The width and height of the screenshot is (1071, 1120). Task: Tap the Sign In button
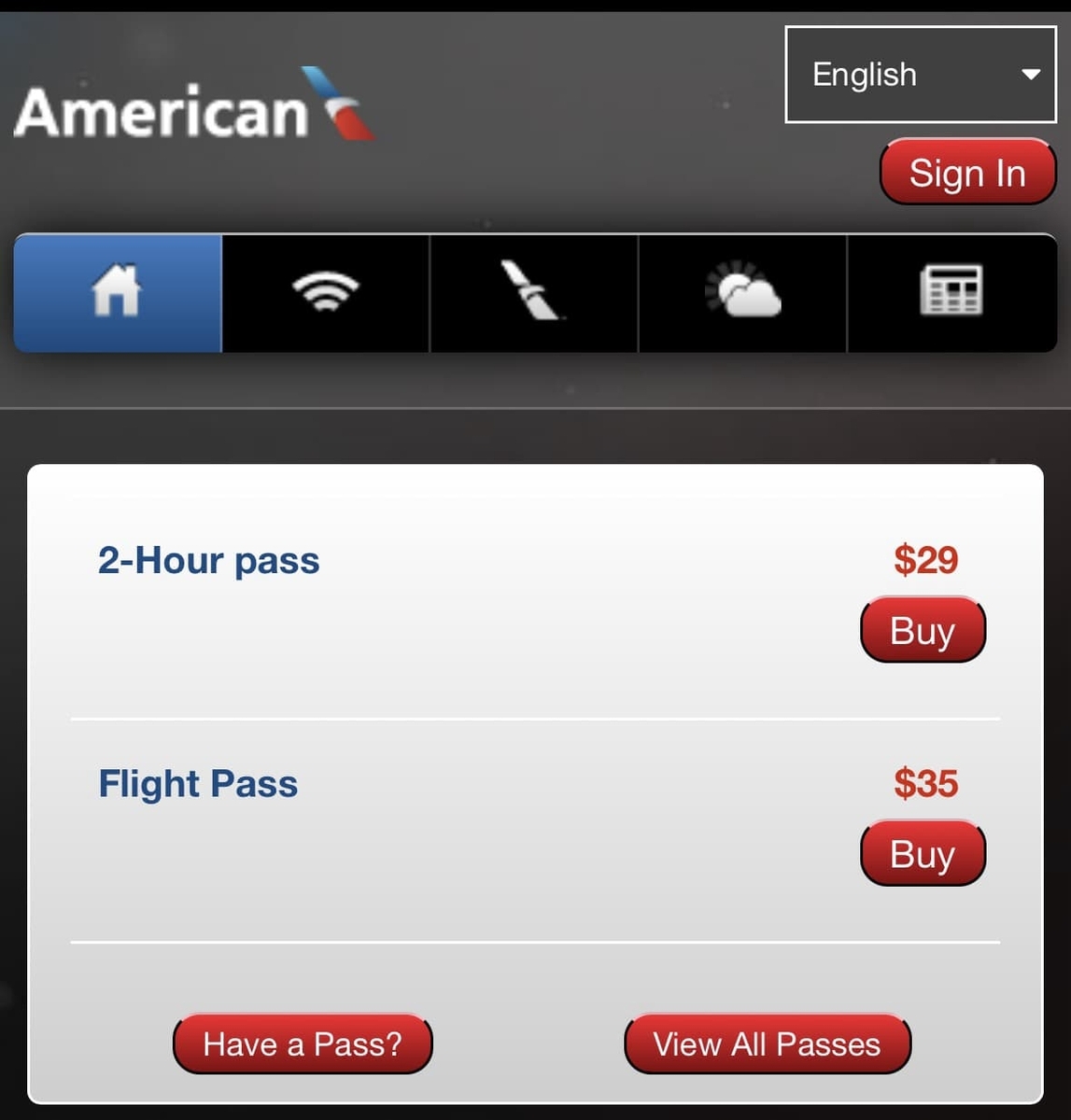(x=967, y=173)
